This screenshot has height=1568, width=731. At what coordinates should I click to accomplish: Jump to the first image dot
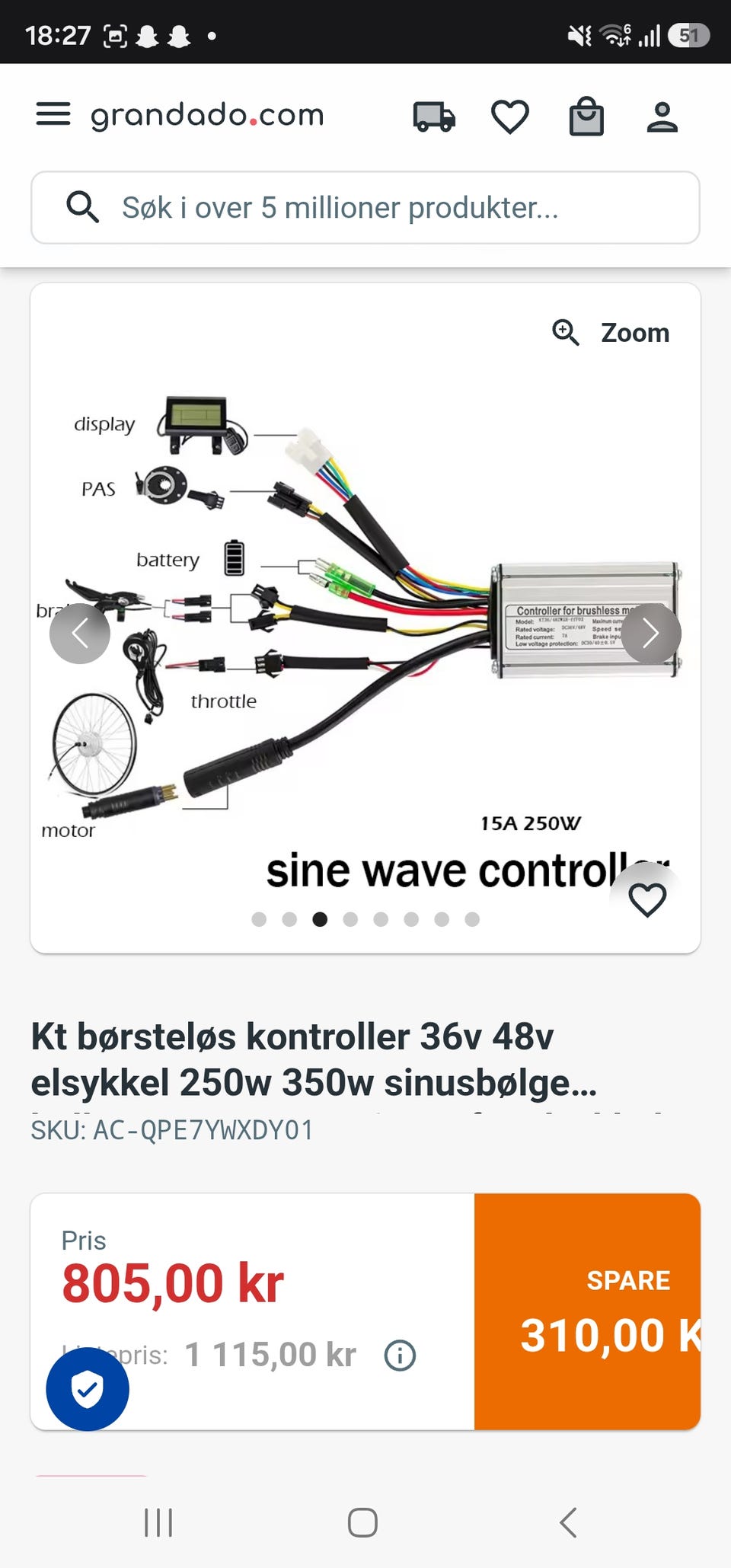(x=259, y=919)
